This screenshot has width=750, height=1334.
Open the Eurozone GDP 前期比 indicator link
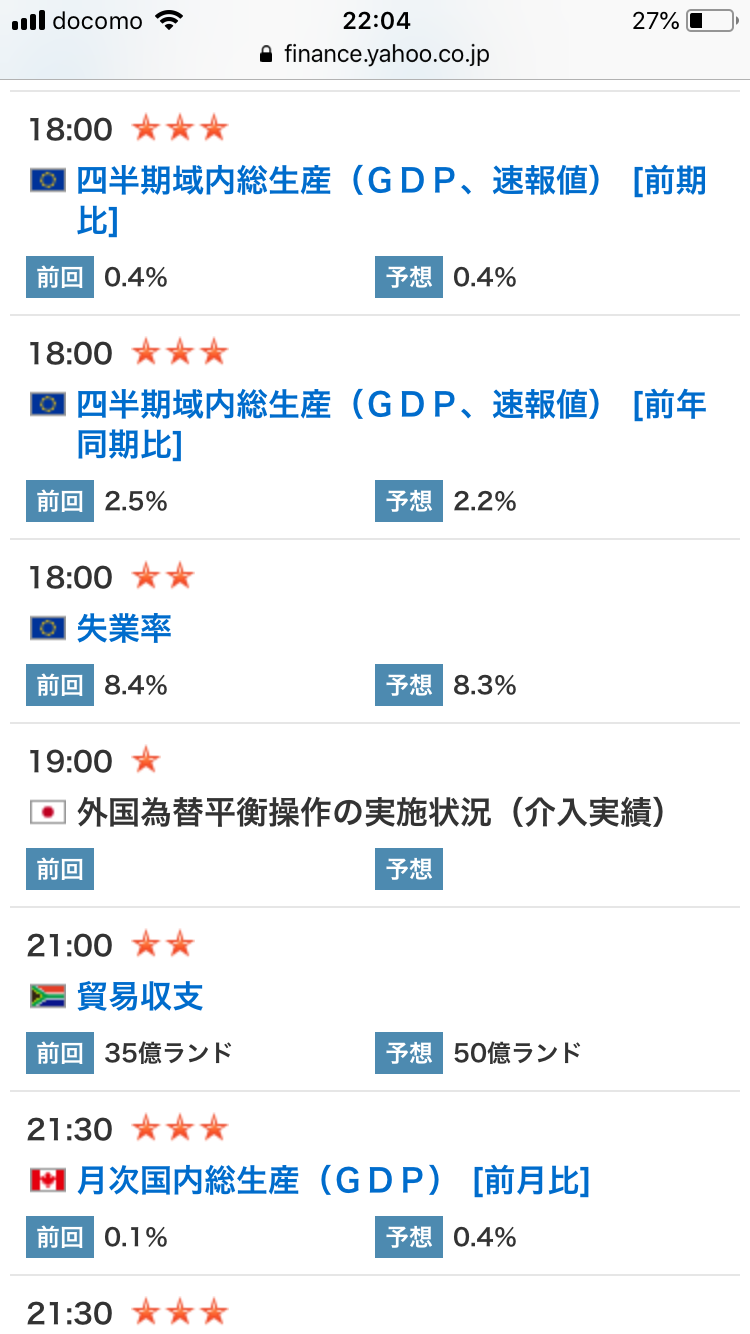(391, 201)
